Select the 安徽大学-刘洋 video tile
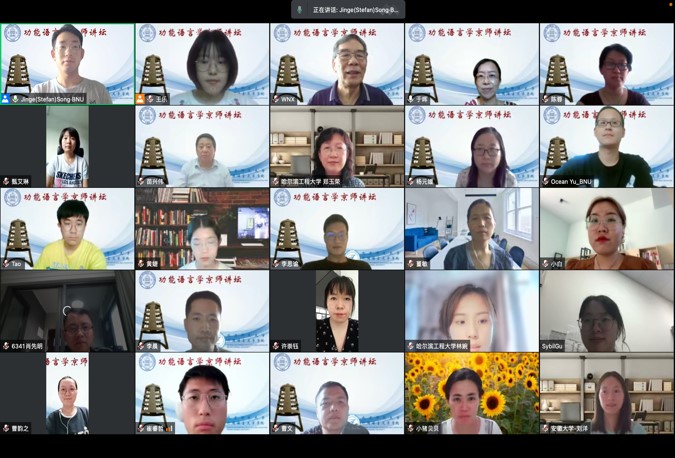675x458 pixels. pyautogui.click(x=607, y=392)
